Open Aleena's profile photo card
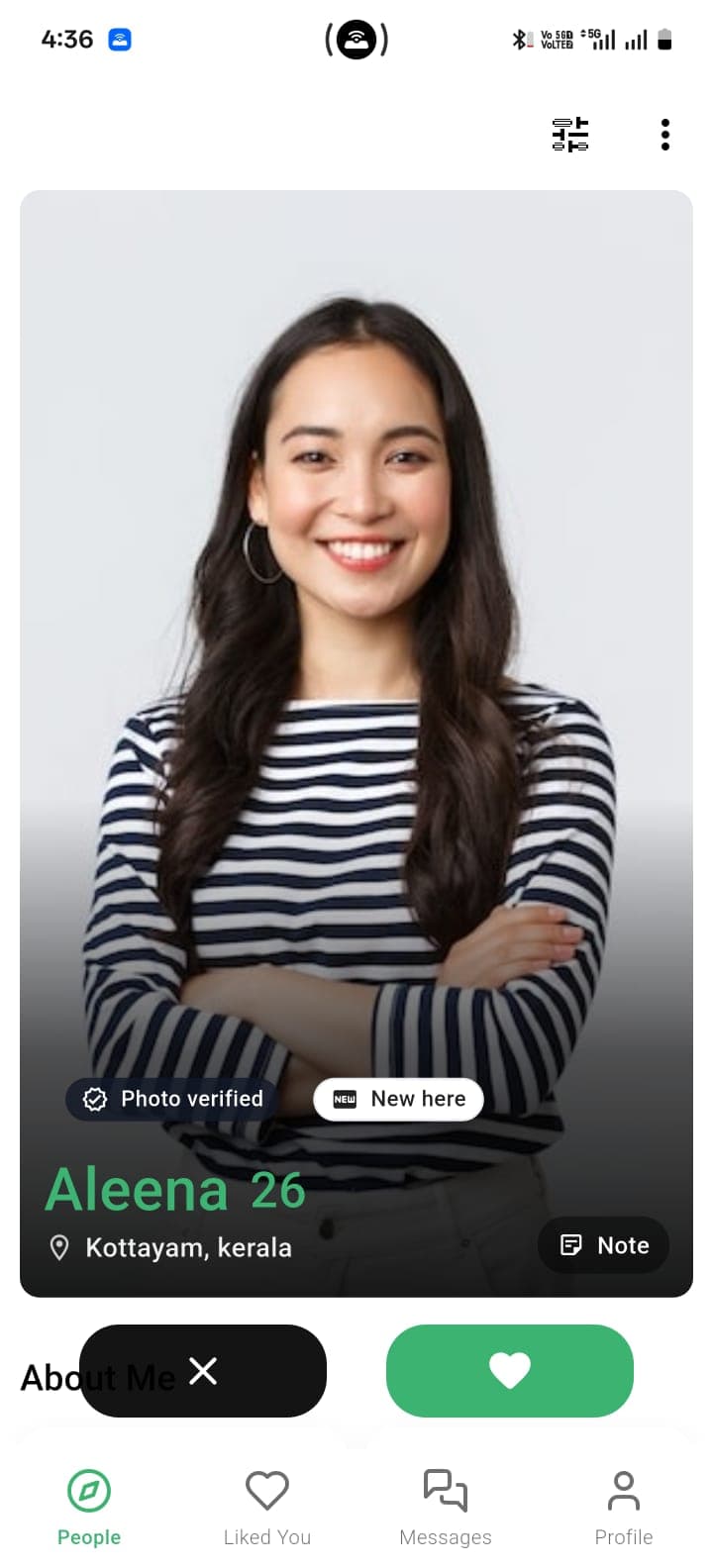 [356, 643]
